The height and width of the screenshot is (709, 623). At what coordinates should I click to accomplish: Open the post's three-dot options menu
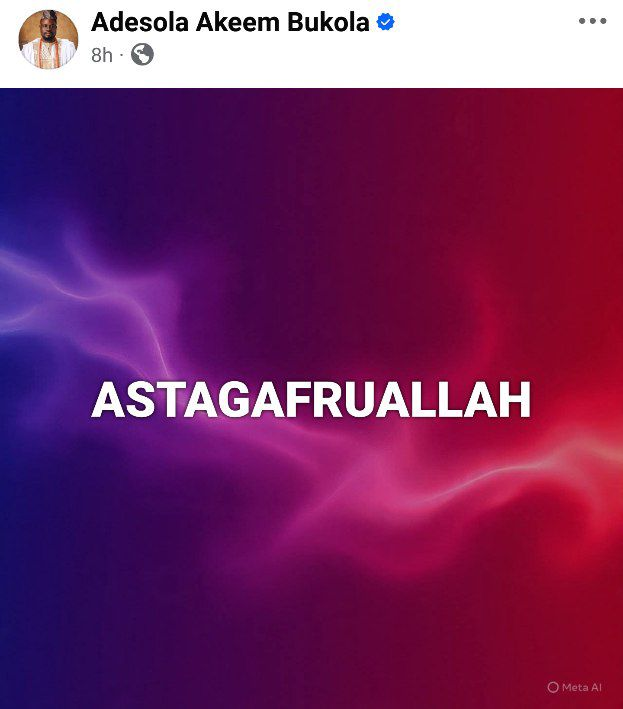click(x=592, y=22)
